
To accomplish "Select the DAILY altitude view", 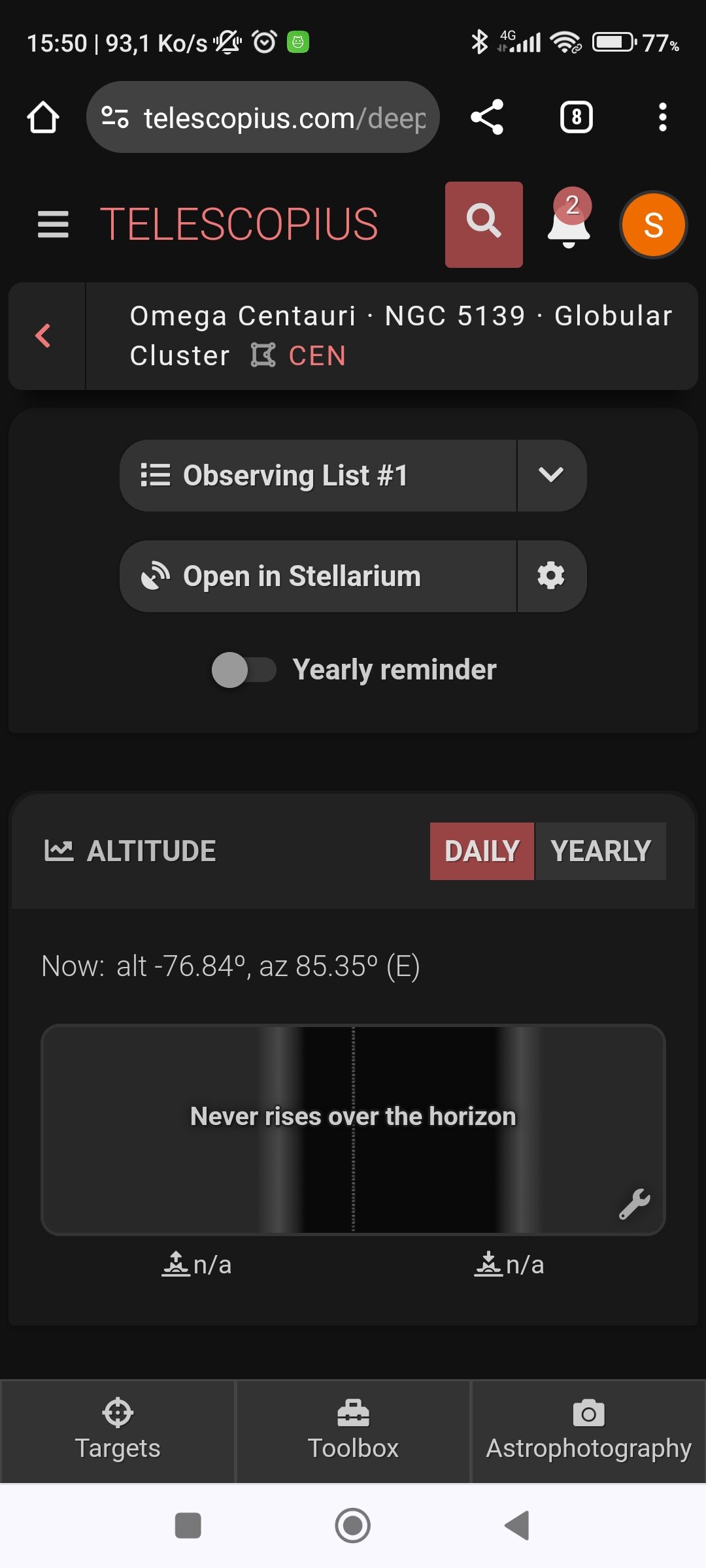I will point(482,851).
